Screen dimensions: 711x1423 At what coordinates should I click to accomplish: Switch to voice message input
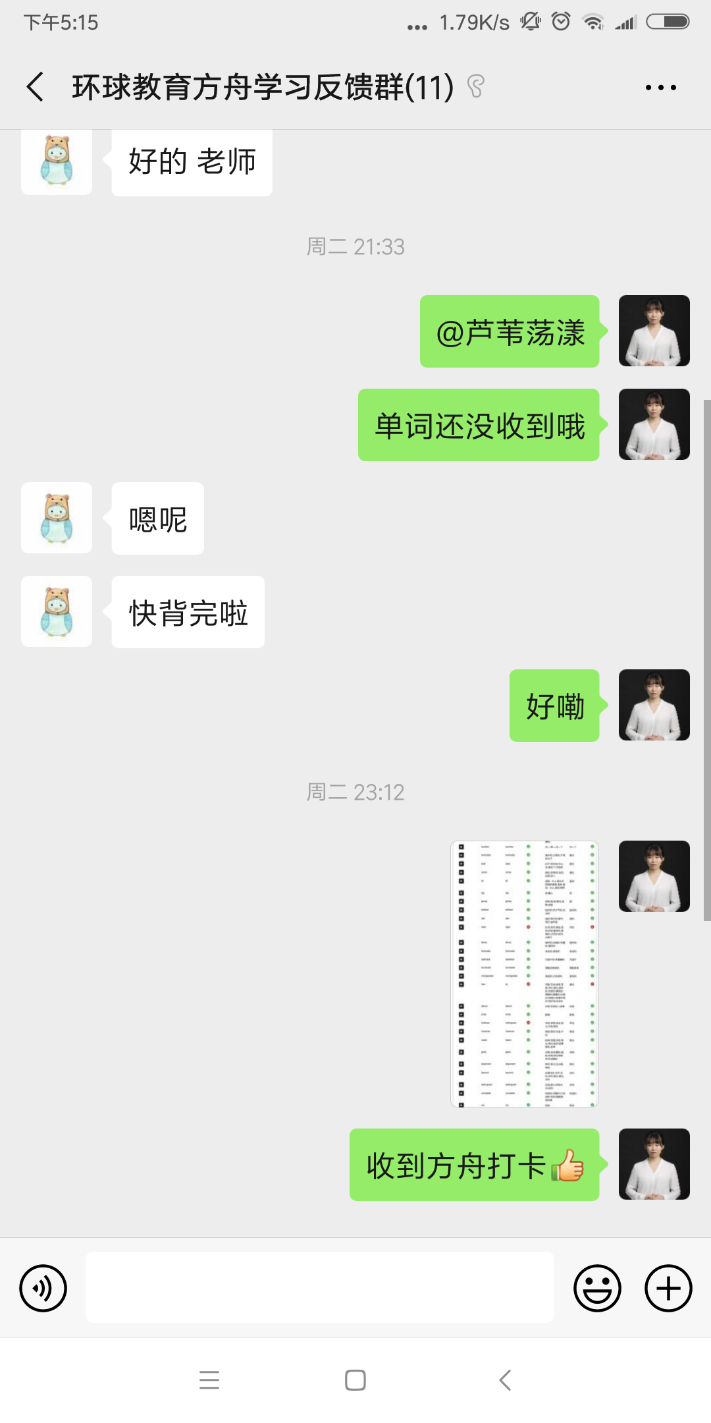[43, 1288]
